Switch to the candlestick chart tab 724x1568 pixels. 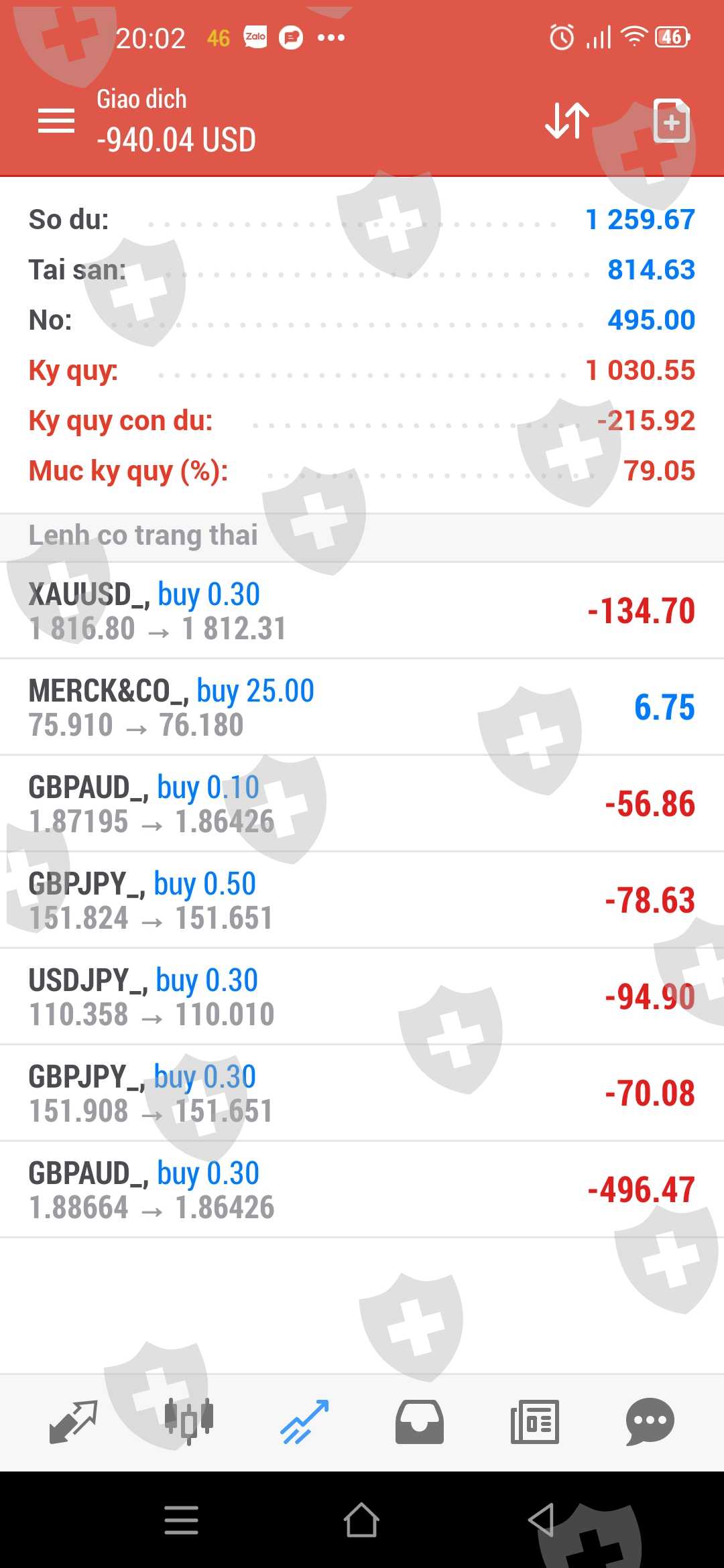189,1421
